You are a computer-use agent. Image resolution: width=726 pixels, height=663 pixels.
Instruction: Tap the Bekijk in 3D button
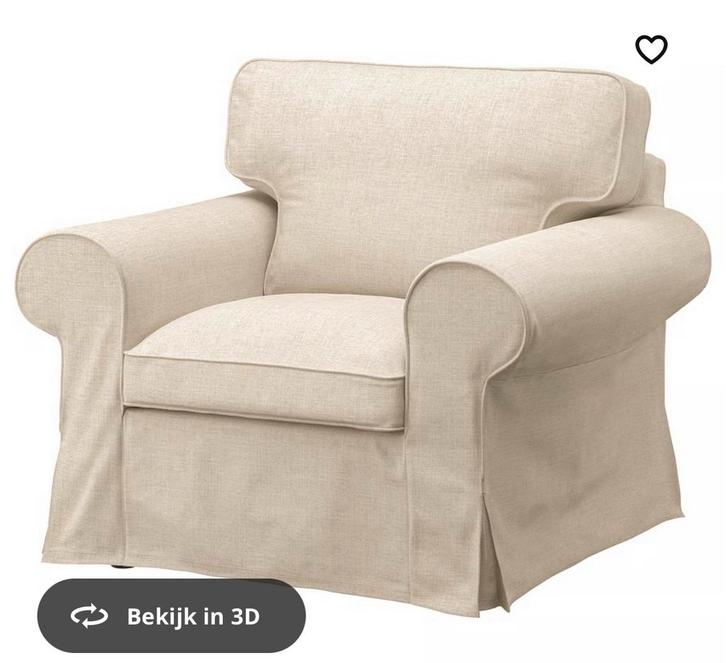click(x=171, y=616)
